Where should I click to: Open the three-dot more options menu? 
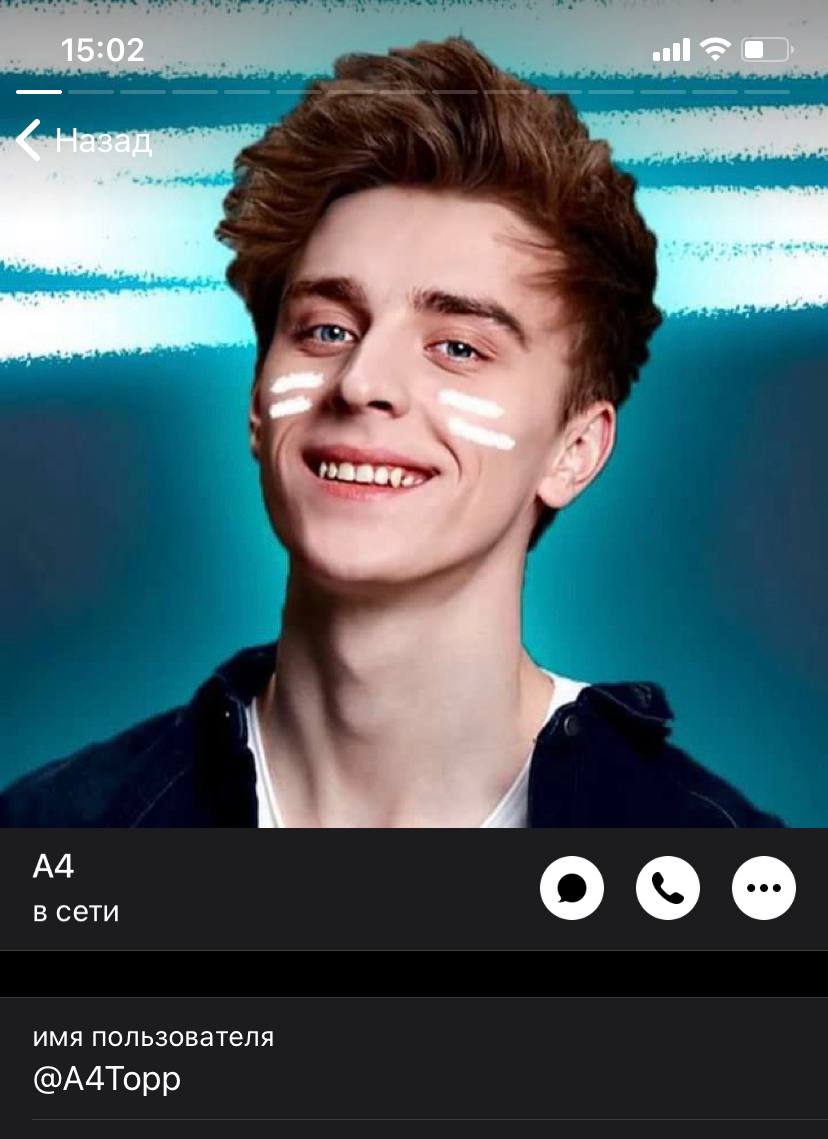point(764,887)
